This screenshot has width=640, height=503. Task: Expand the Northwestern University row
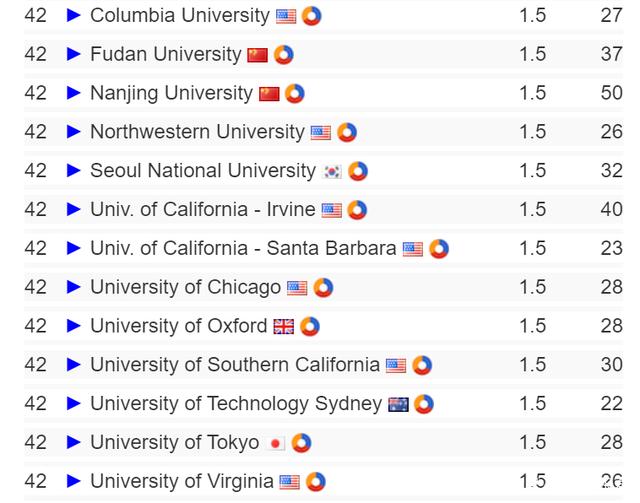pos(73,132)
